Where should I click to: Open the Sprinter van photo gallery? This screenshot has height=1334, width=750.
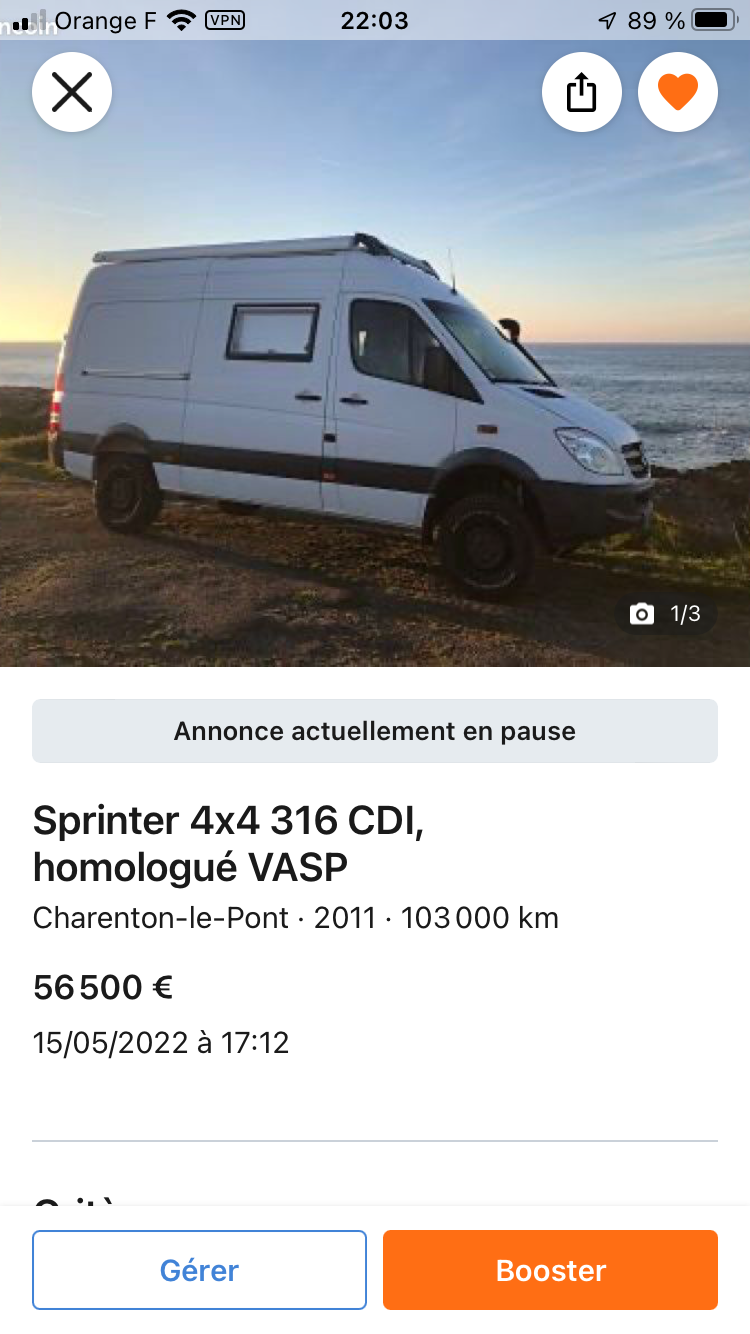(375, 400)
